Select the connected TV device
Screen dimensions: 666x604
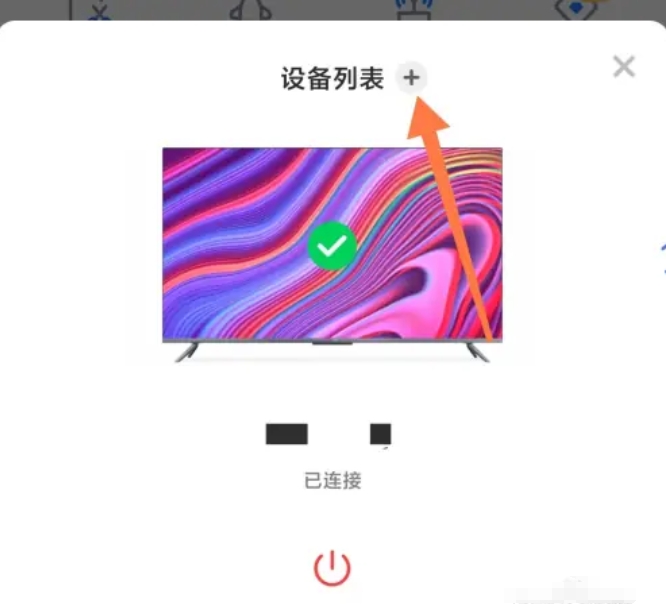332,248
